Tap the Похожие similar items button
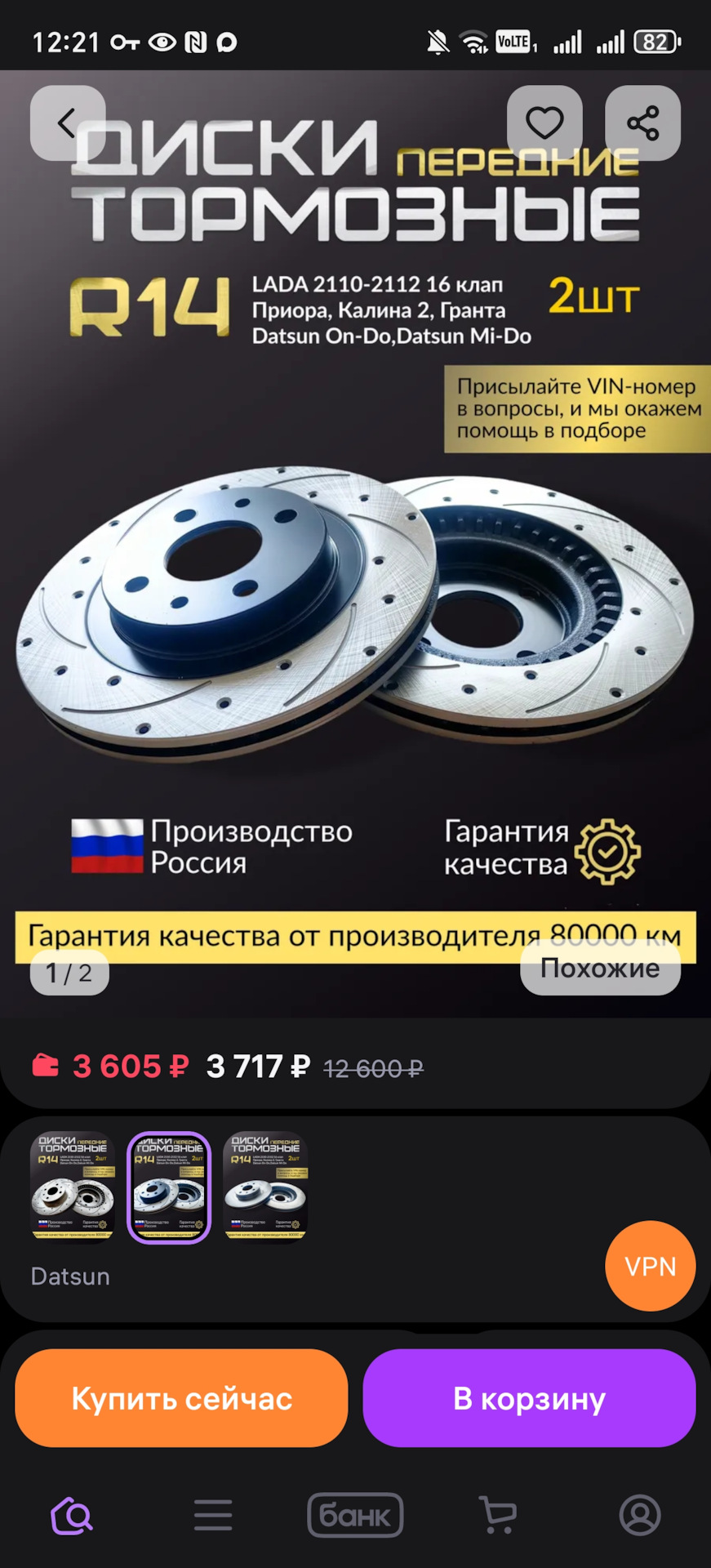The image size is (711, 1568). [600, 968]
